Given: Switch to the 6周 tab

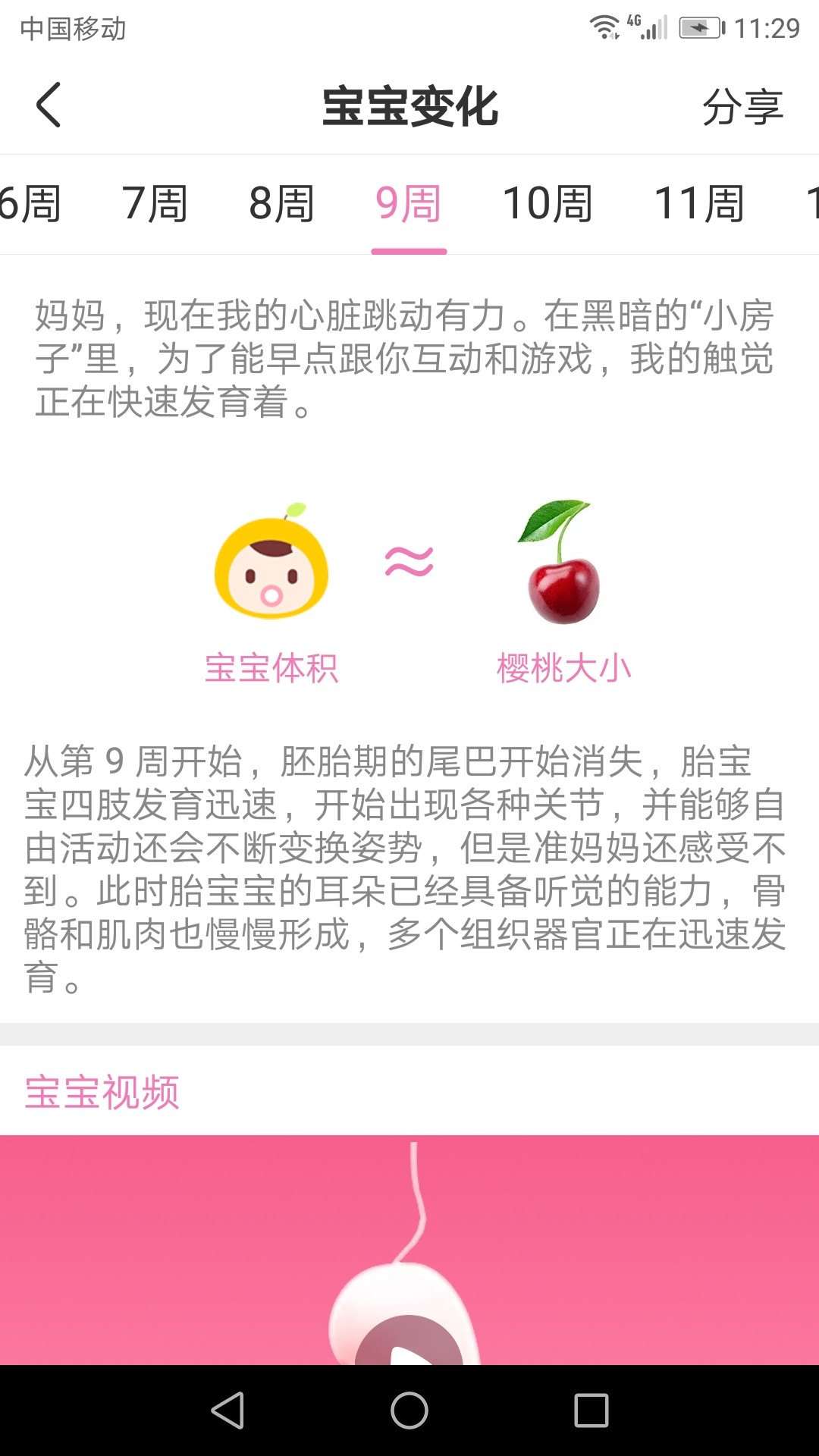Looking at the screenshot, I should [x=30, y=204].
